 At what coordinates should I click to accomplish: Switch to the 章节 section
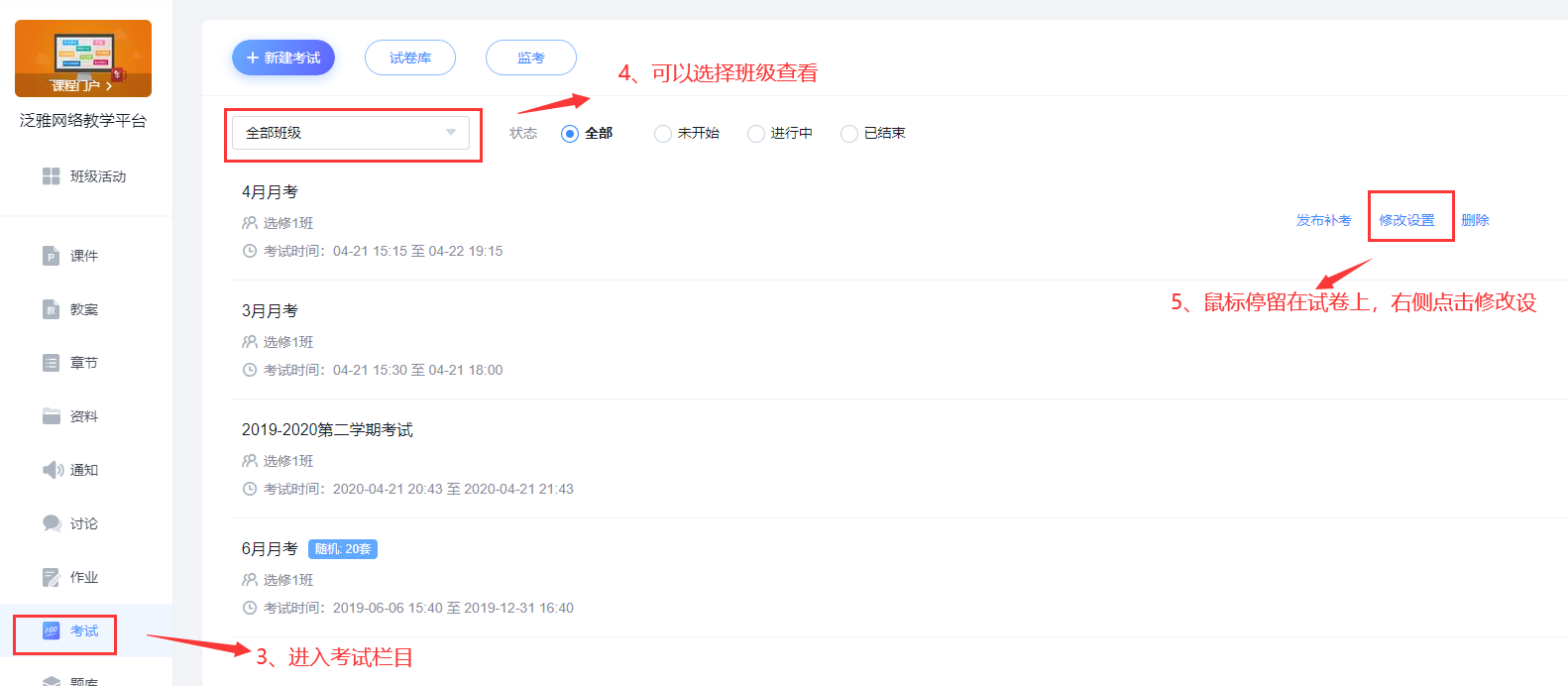click(x=83, y=363)
